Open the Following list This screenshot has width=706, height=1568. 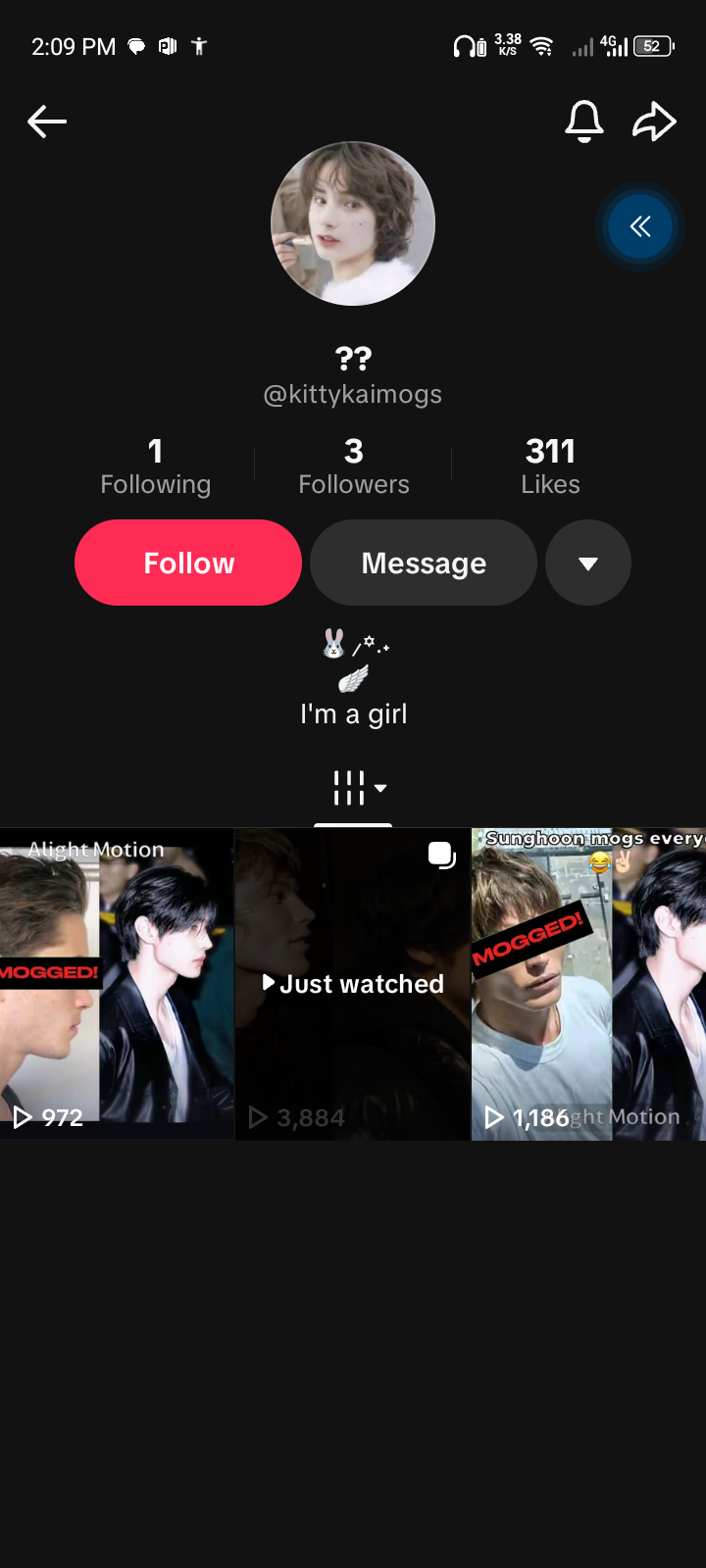(x=156, y=466)
